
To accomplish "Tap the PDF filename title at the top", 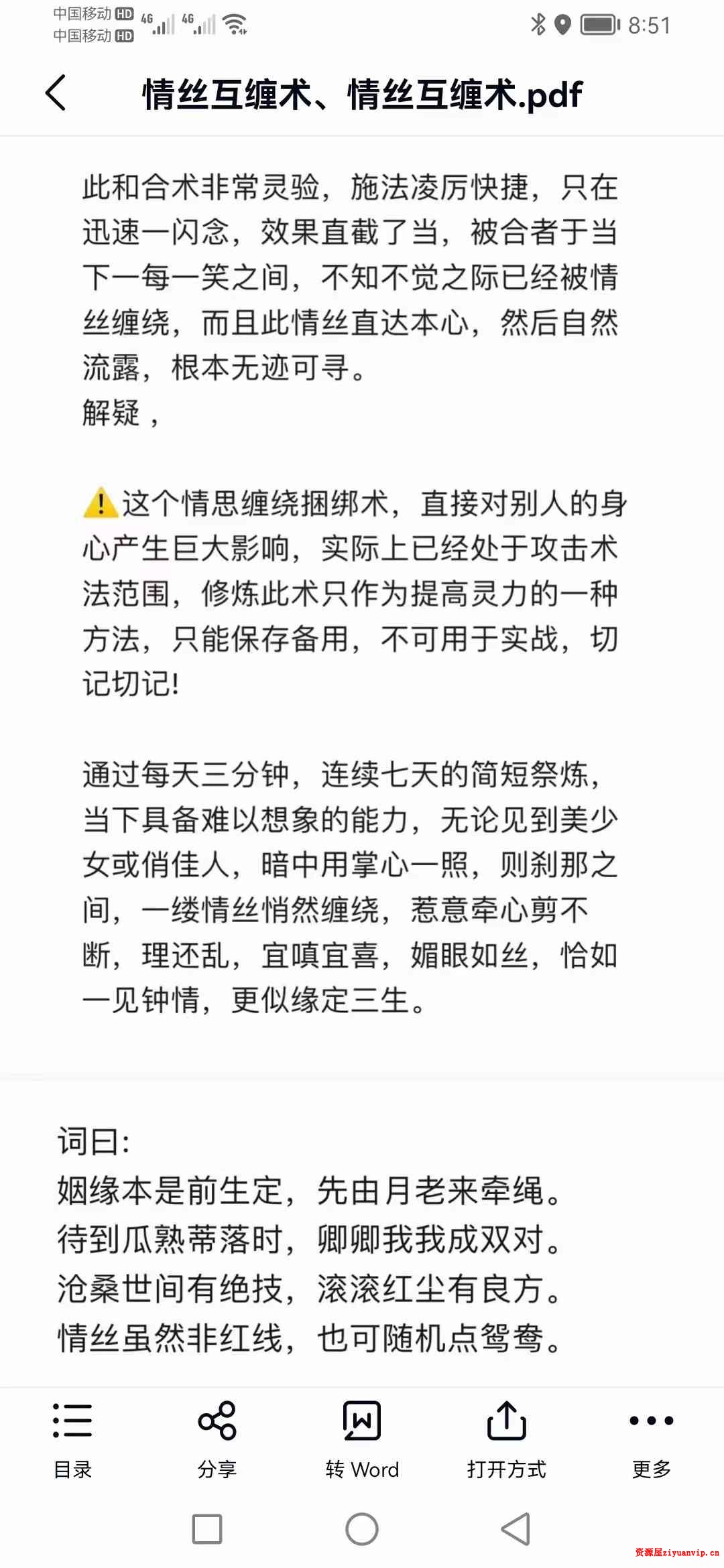I will point(363,95).
